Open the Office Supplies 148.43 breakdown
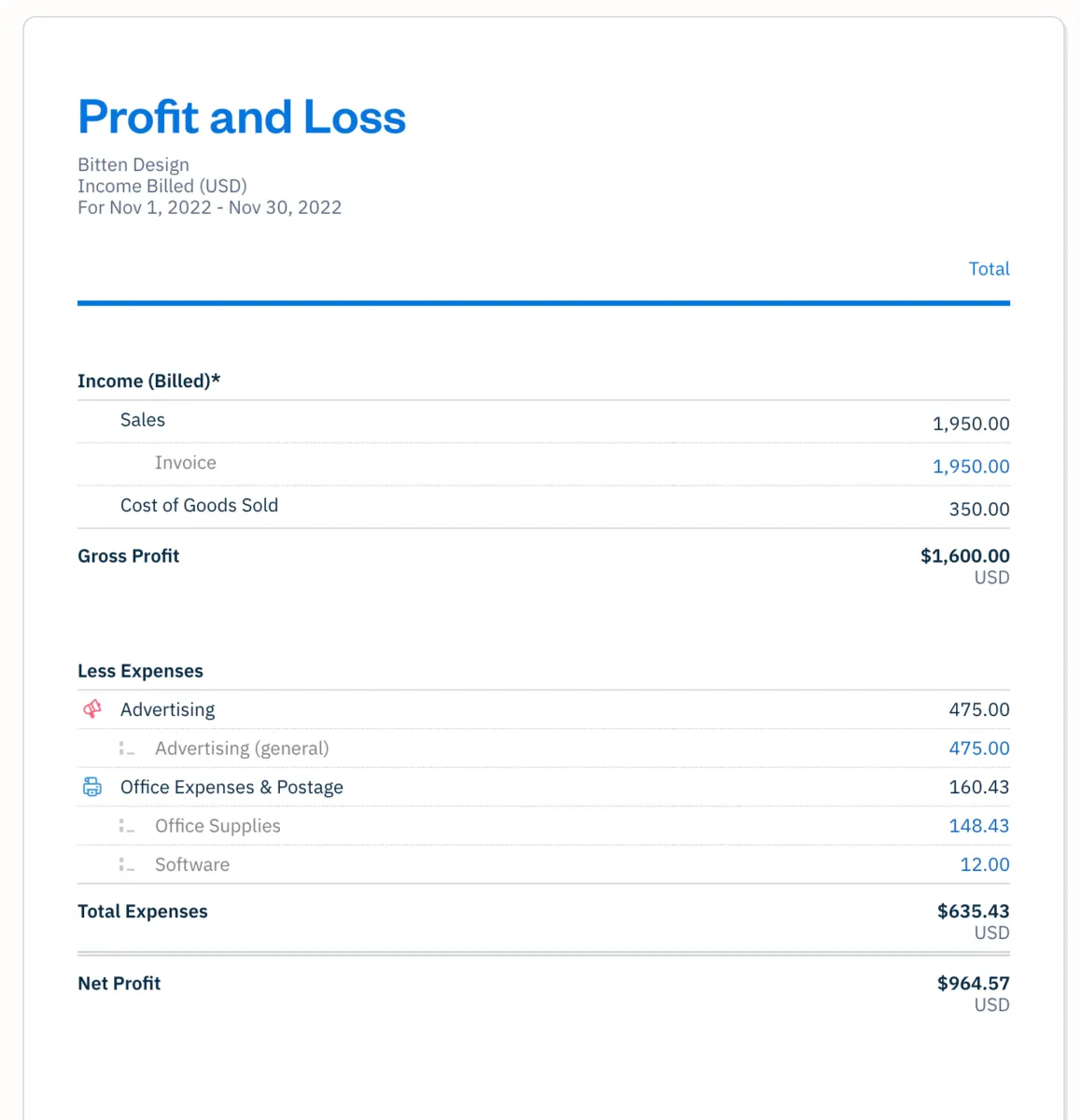The height and width of the screenshot is (1120, 1081). (978, 826)
